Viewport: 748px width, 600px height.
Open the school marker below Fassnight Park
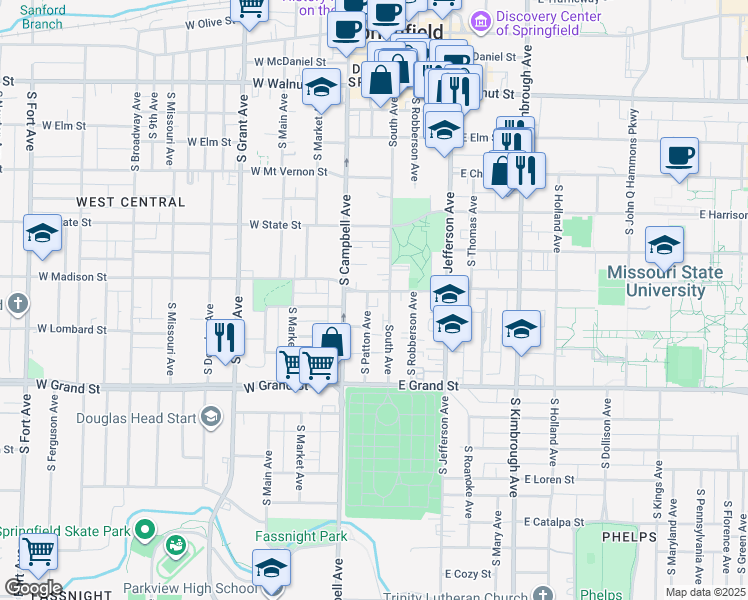point(271,568)
